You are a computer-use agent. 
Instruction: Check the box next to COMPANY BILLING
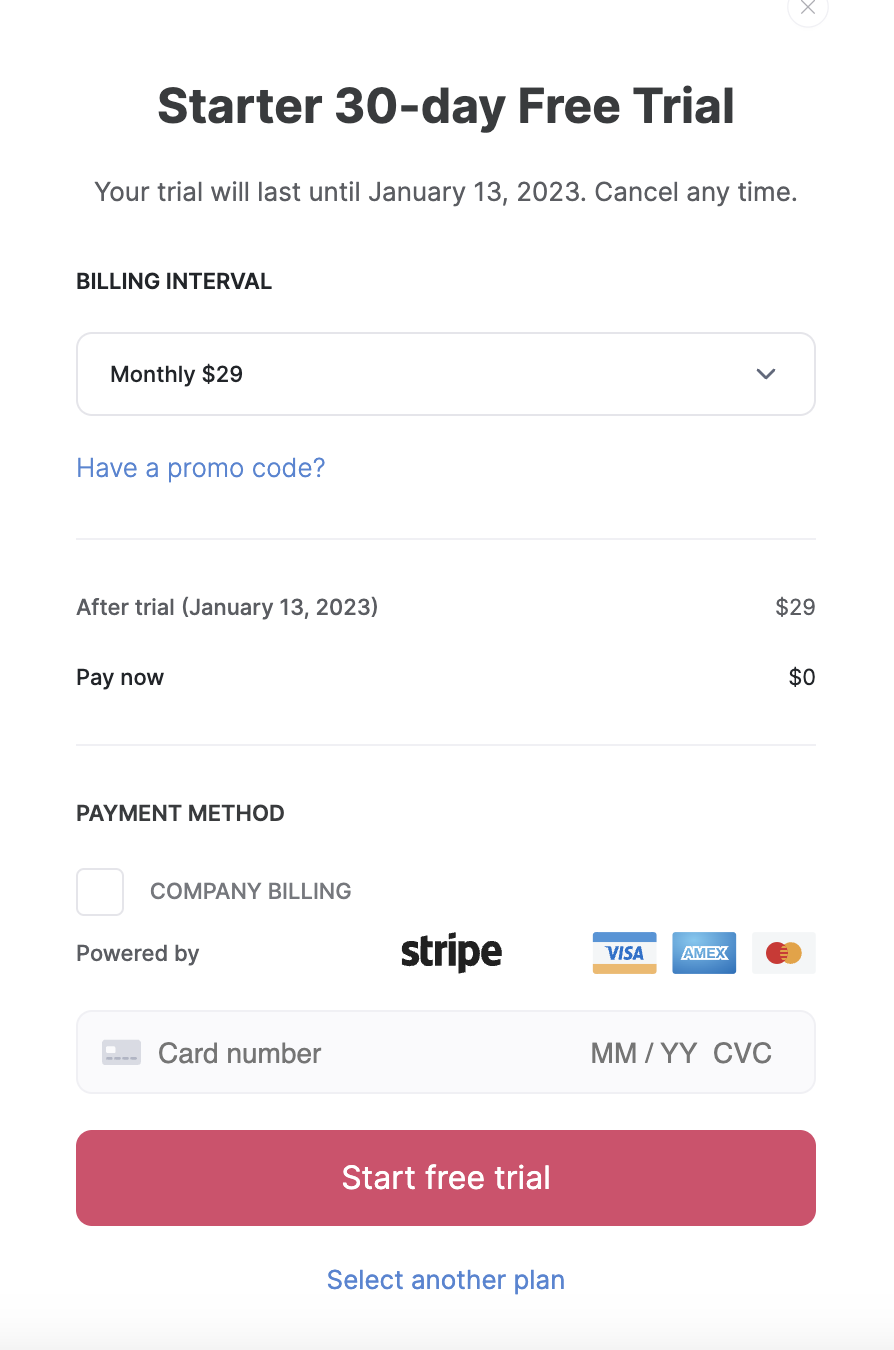pyautogui.click(x=100, y=891)
